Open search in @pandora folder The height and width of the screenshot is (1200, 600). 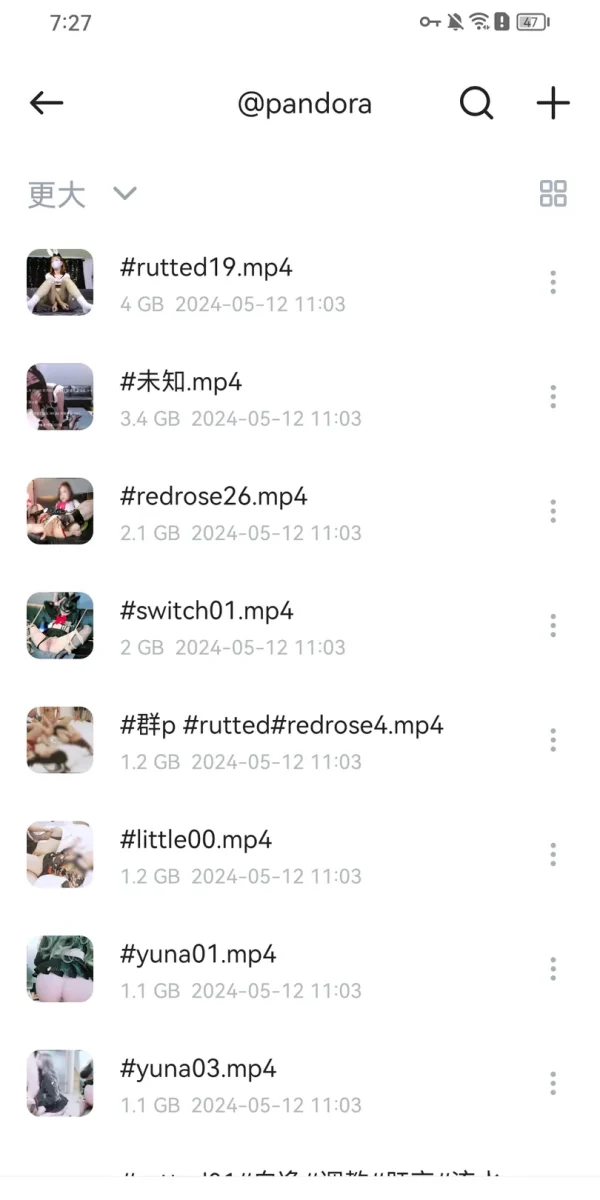476,103
